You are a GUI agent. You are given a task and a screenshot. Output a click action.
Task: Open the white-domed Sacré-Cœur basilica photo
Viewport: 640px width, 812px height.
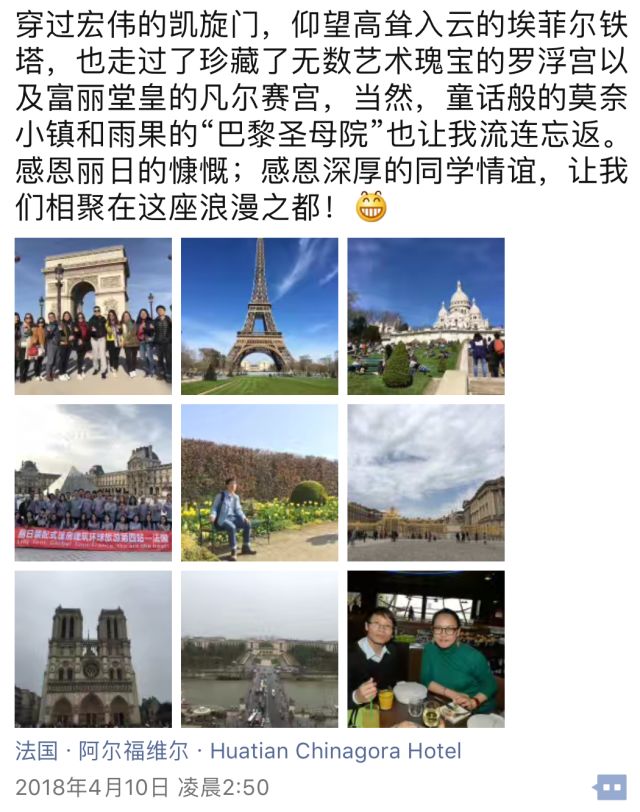[426, 316]
